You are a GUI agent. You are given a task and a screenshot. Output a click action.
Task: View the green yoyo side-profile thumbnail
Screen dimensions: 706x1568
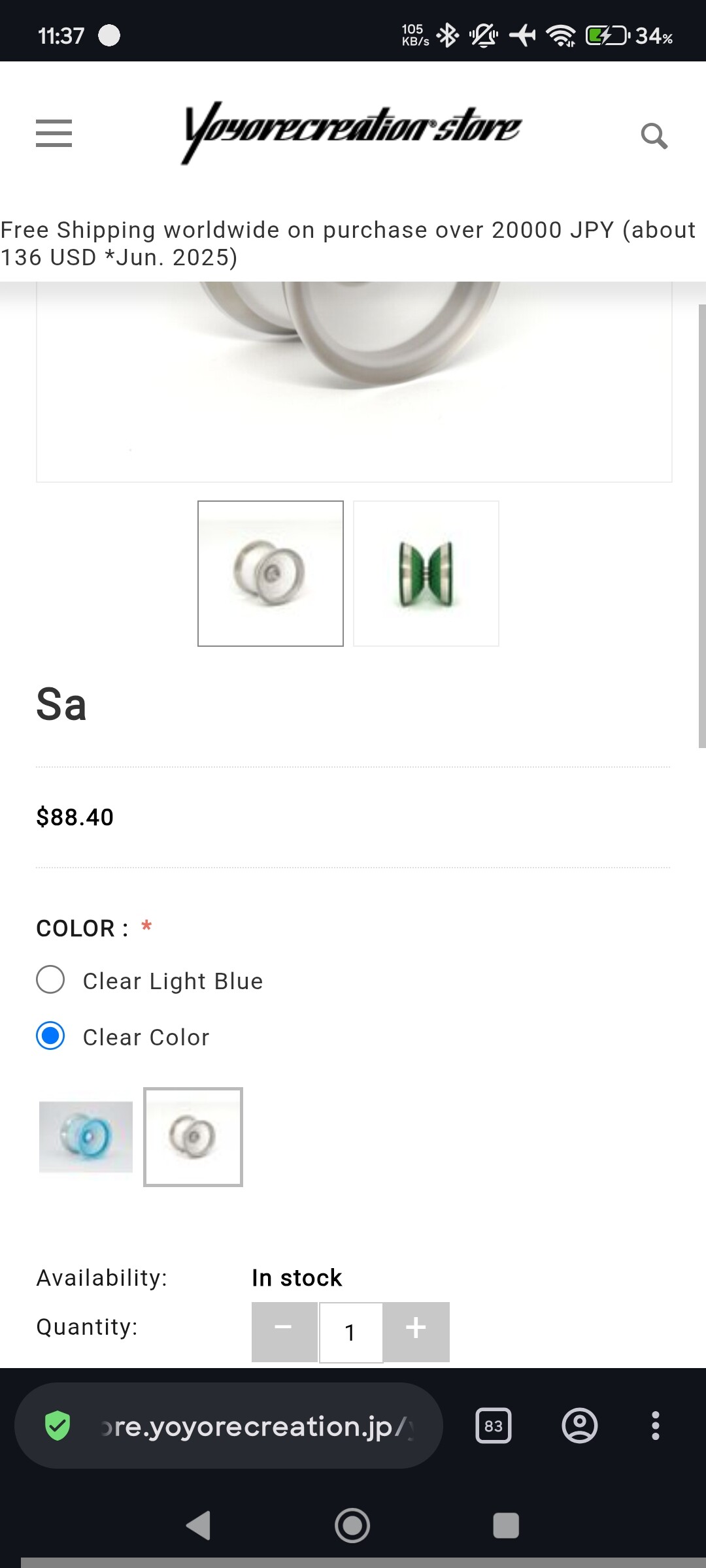[x=426, y=574]
